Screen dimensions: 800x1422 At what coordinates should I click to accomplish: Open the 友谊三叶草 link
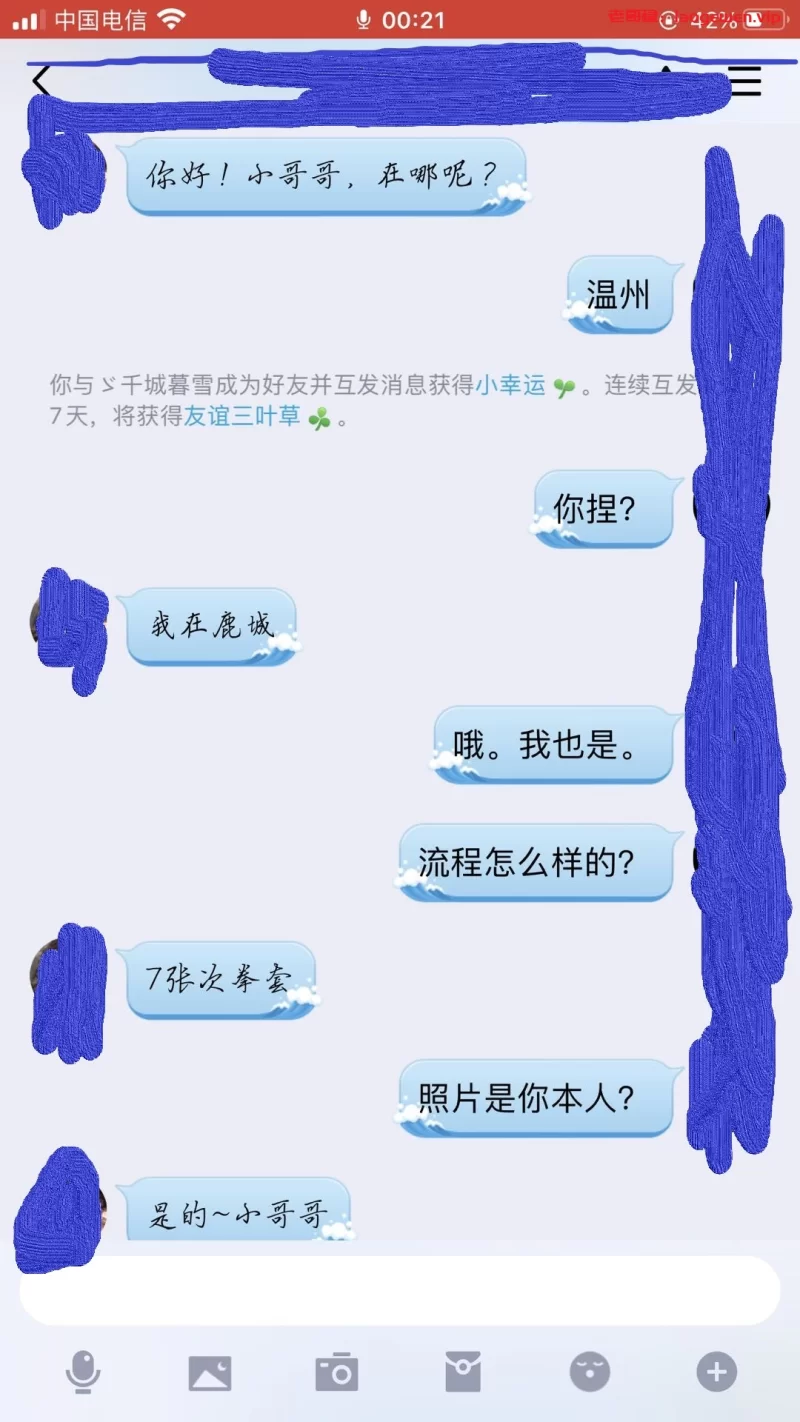(242, 417)
